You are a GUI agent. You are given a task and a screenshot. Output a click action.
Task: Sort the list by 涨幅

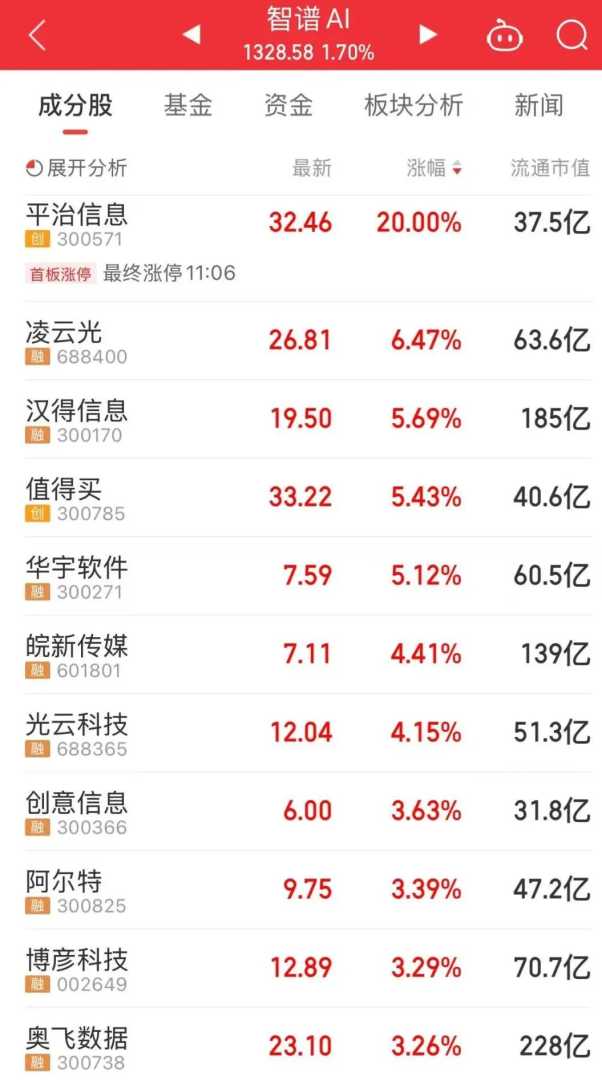[x=434, y=168]
